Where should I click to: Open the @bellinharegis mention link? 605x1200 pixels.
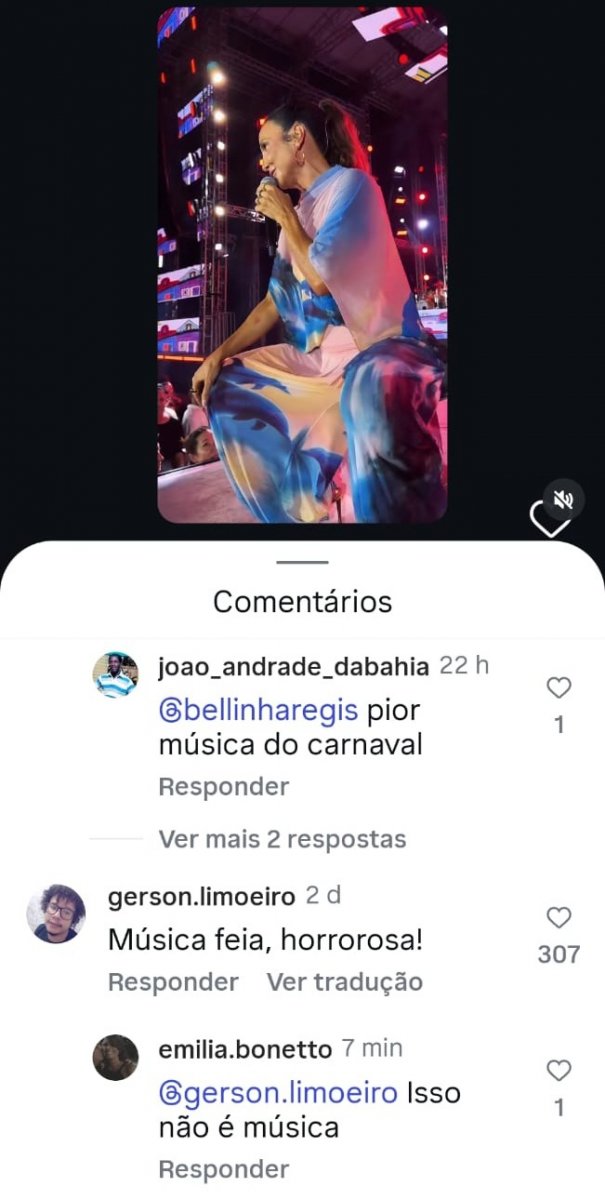[260, 712]
